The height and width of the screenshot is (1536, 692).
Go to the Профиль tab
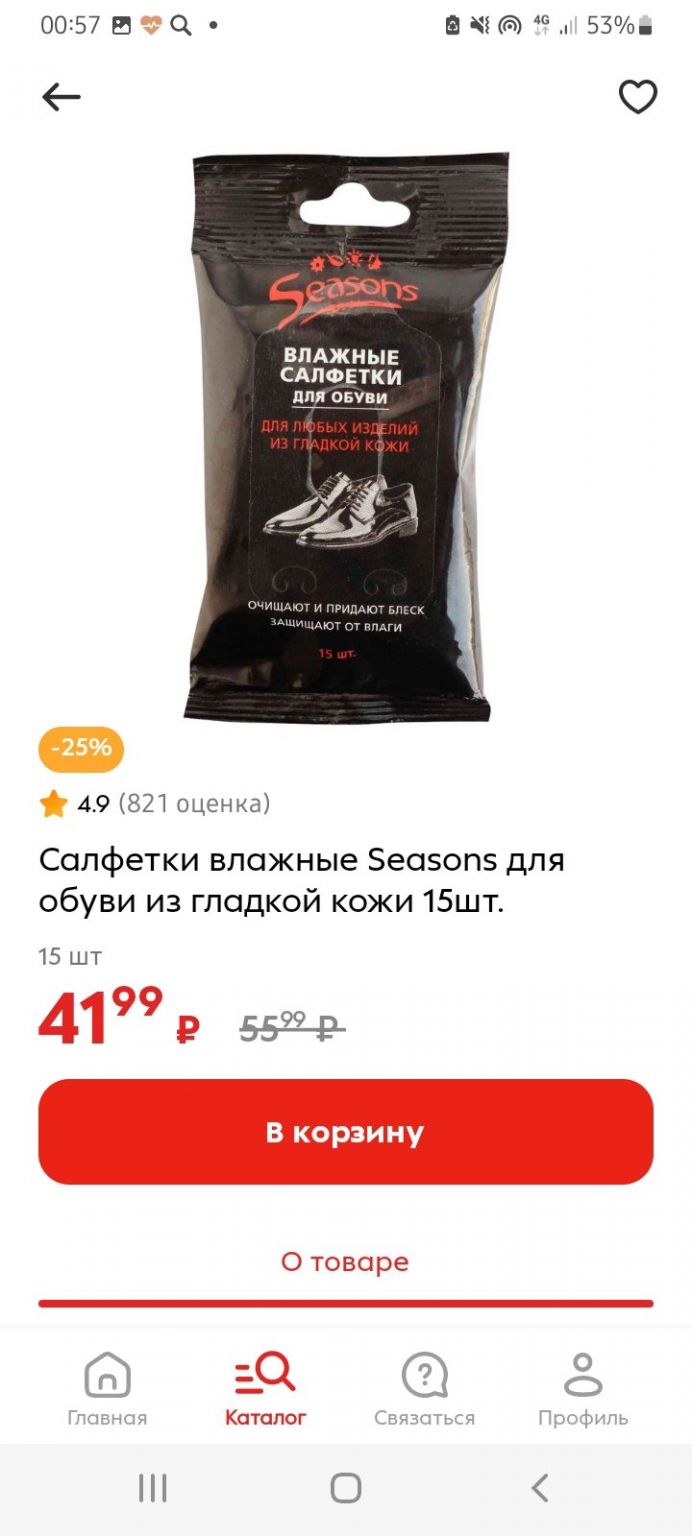point(583,1389)
